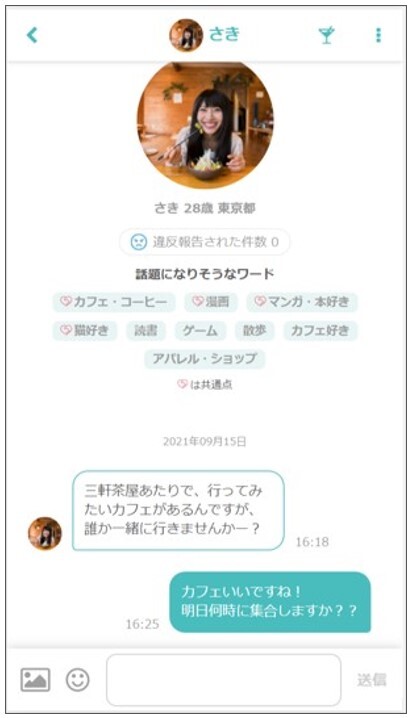412x718 pixels.
Task: Open the emoji picker
Action: [77, 680]
